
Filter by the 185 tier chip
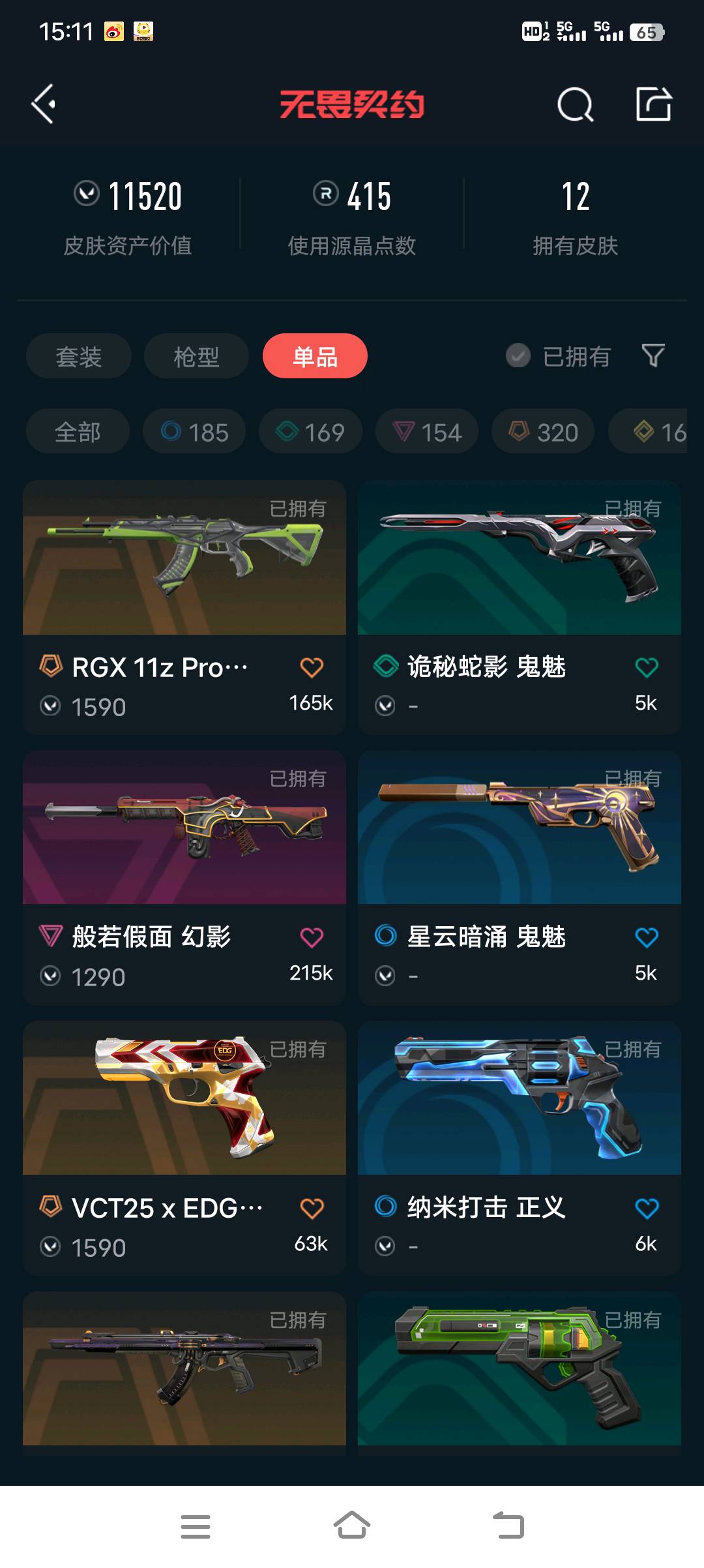click(x=194, y=432)
